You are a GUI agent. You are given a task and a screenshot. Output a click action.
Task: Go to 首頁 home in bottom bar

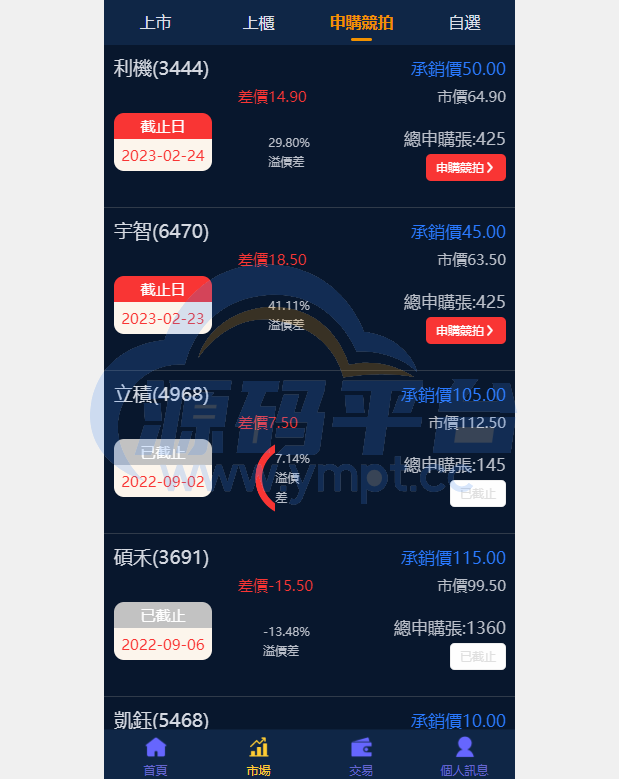(155, 756)
